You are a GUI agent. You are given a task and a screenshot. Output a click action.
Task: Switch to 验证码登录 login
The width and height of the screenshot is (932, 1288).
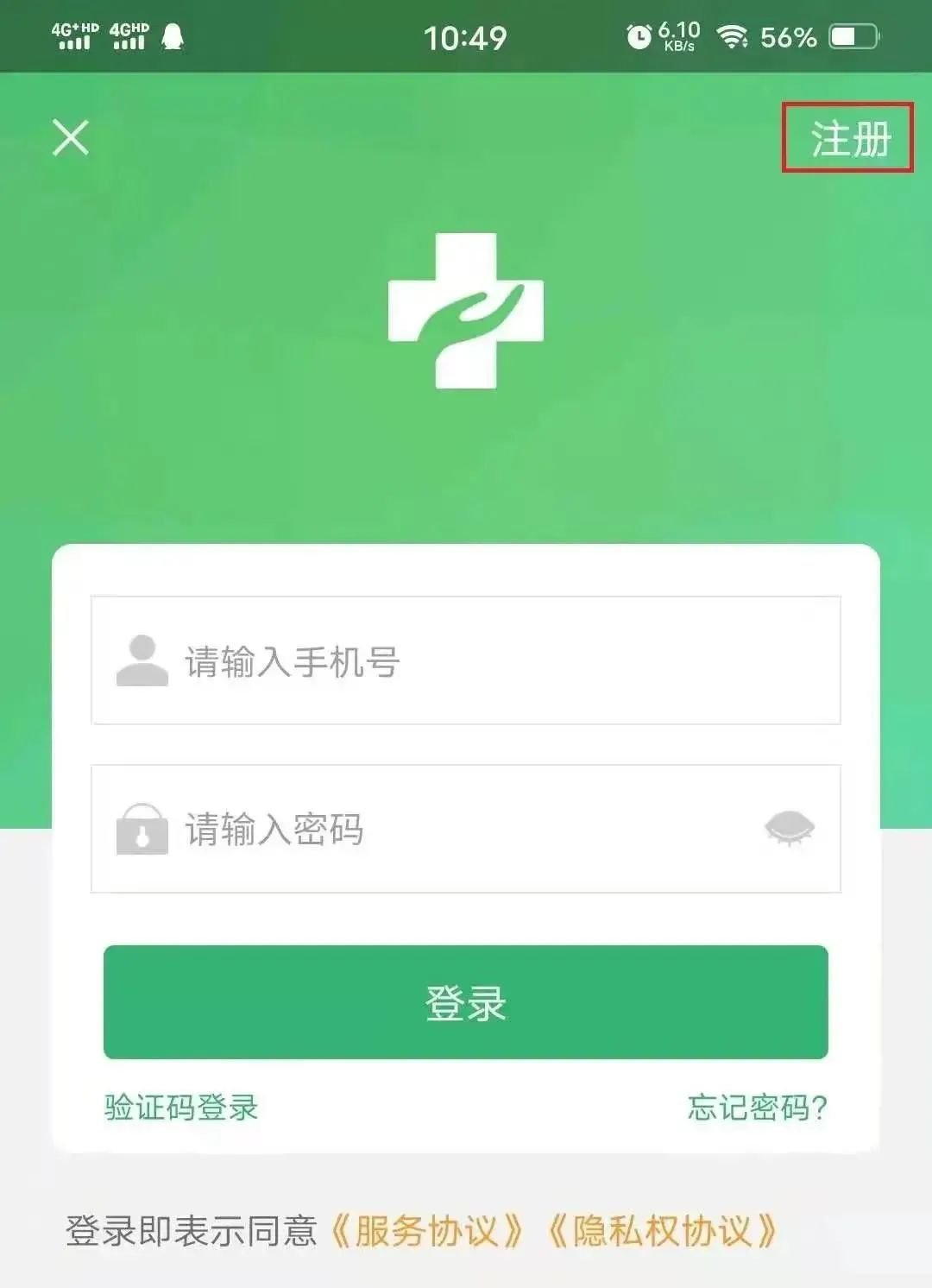pos(181,1108)
